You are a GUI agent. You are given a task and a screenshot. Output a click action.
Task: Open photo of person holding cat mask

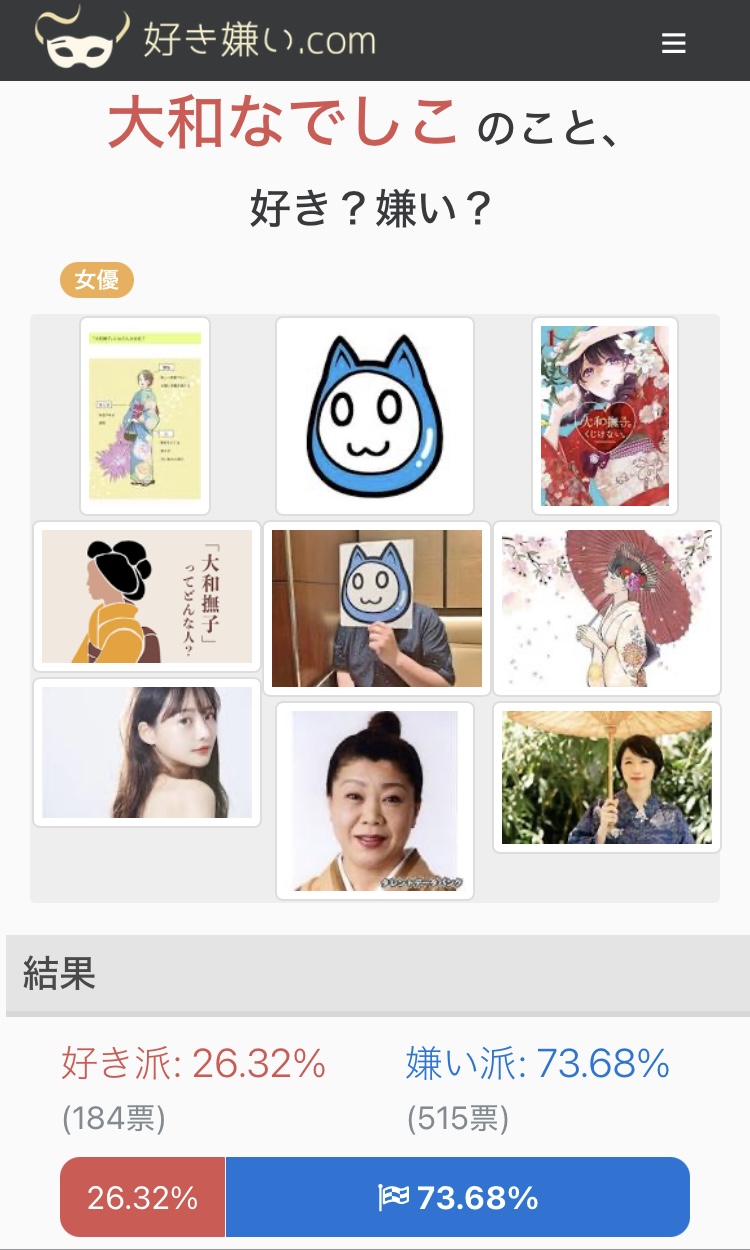377,608
